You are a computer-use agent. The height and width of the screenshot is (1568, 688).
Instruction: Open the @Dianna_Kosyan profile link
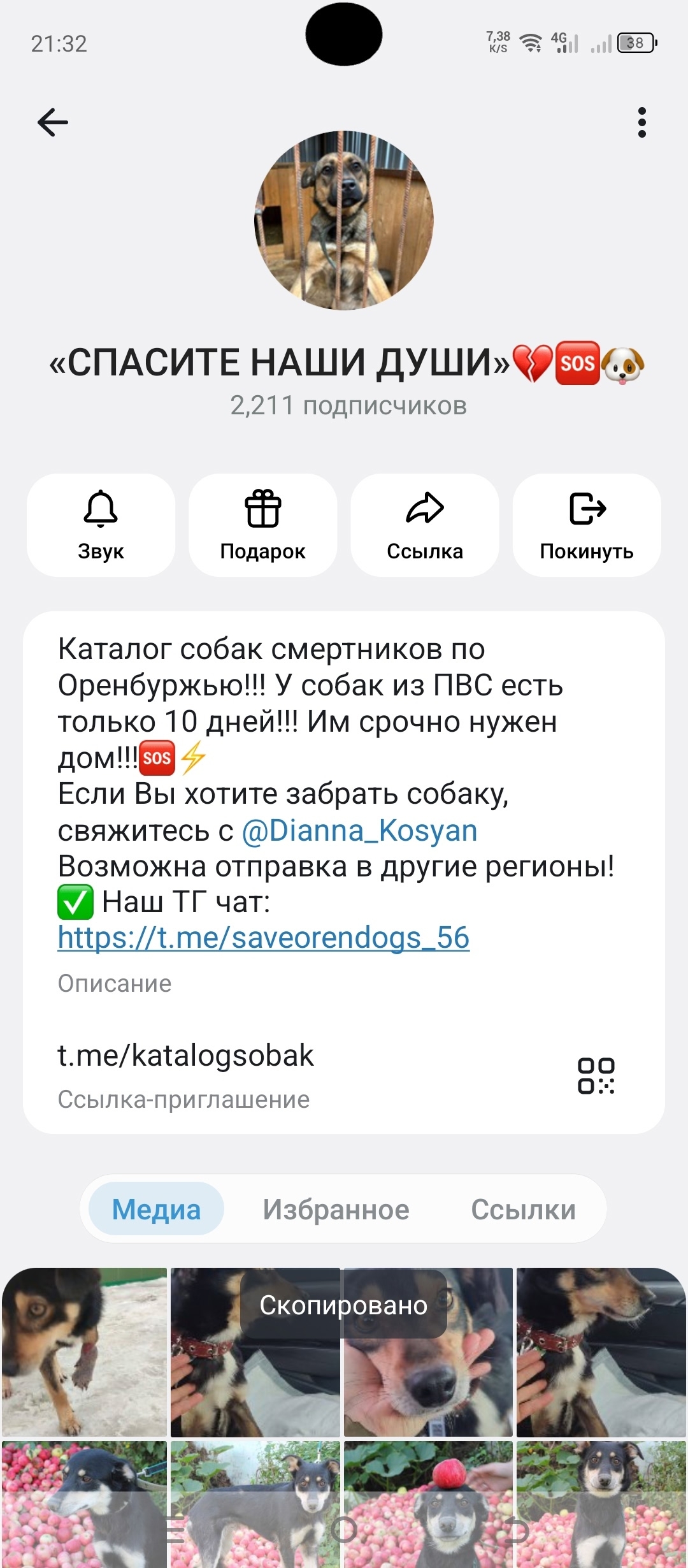click(x=359, y=831)
